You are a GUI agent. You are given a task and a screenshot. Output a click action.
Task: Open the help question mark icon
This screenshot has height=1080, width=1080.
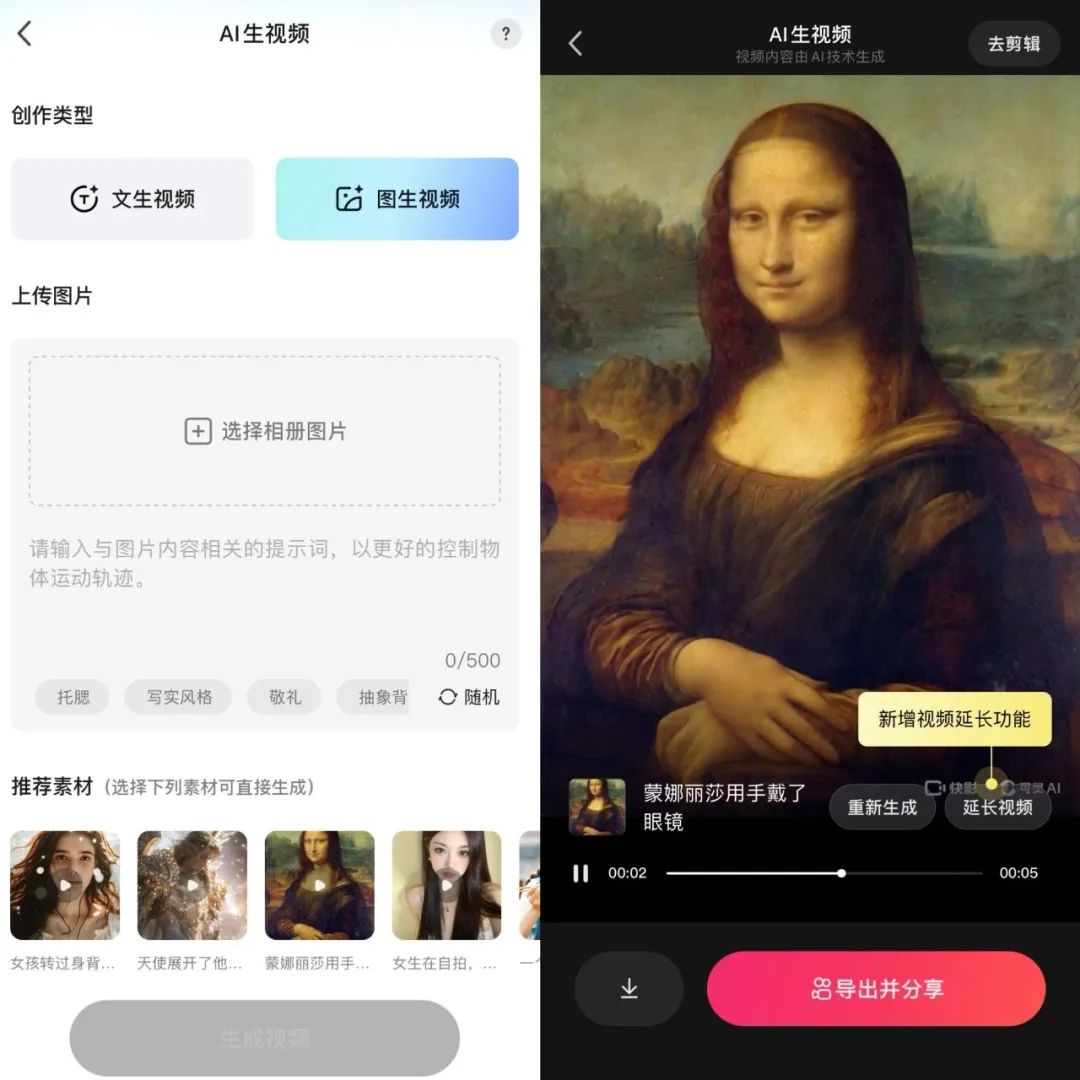click(506, 34)
